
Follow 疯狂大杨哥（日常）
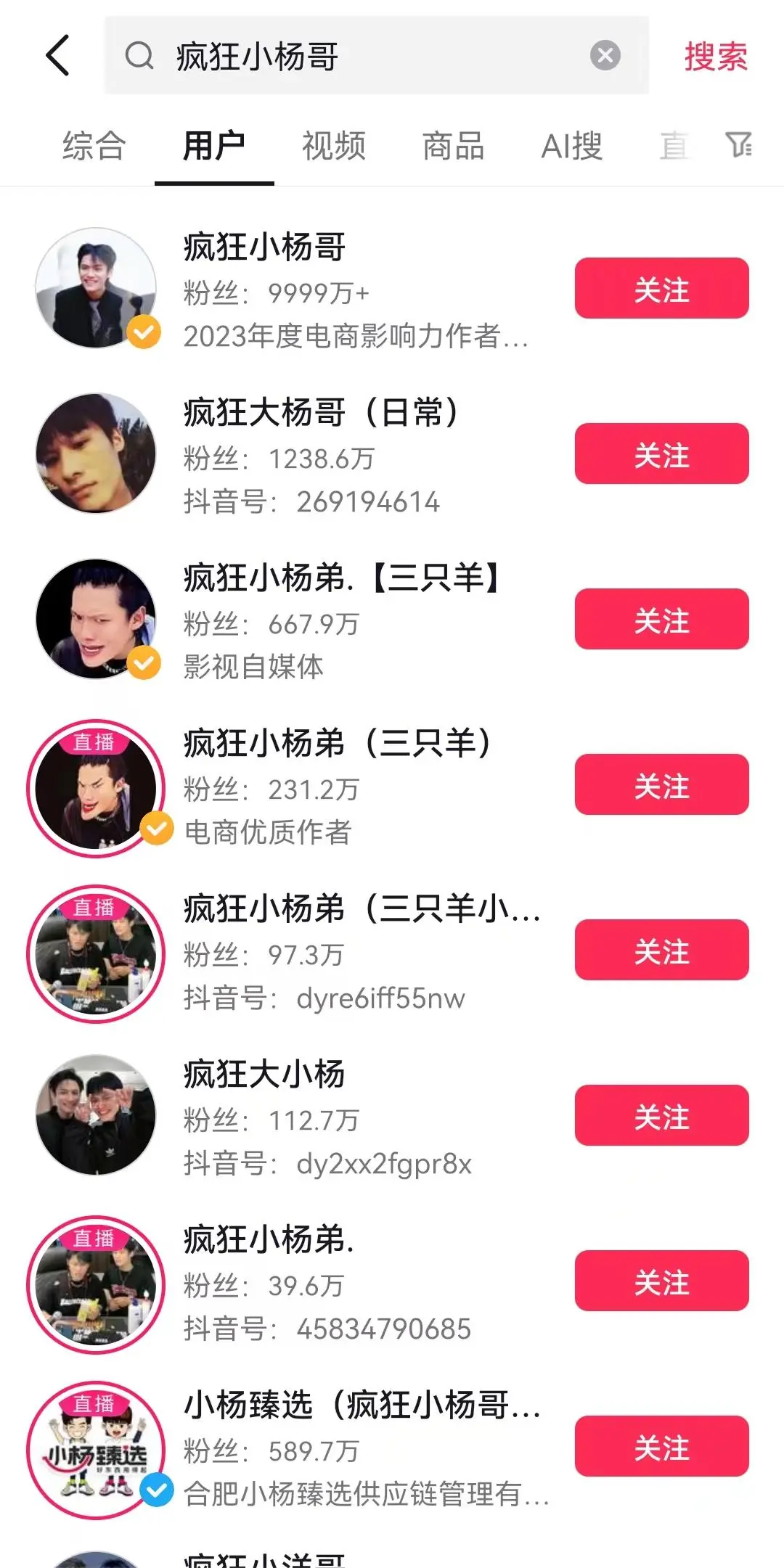661,453
